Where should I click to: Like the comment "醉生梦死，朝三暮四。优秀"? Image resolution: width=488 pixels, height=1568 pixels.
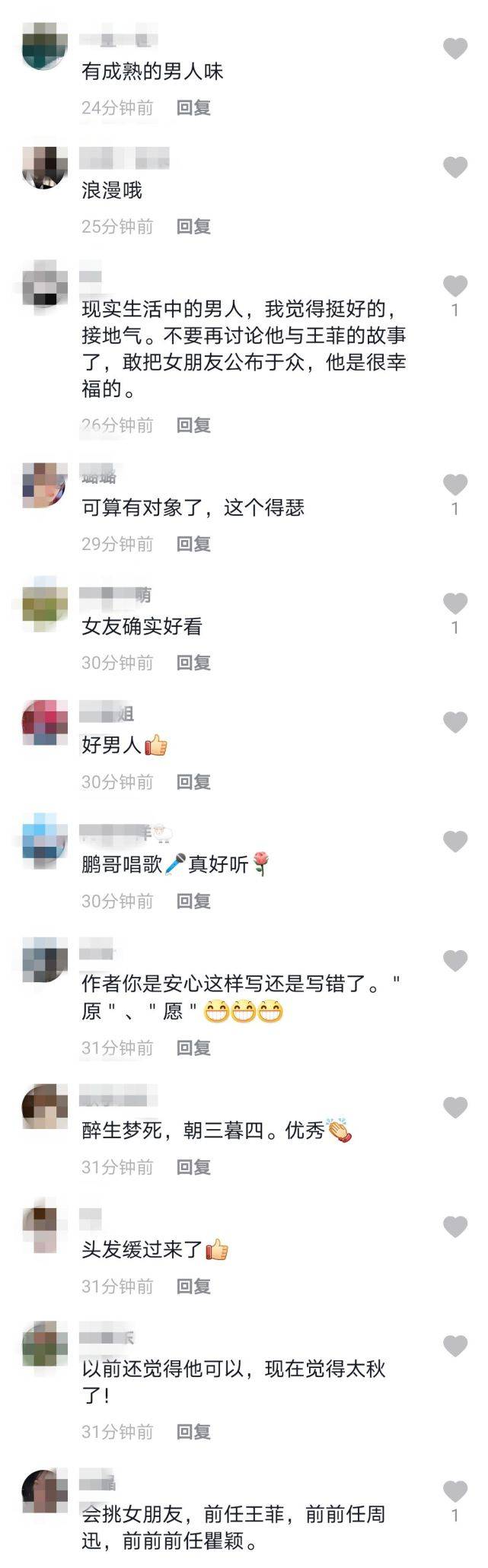click(455, 1108)
